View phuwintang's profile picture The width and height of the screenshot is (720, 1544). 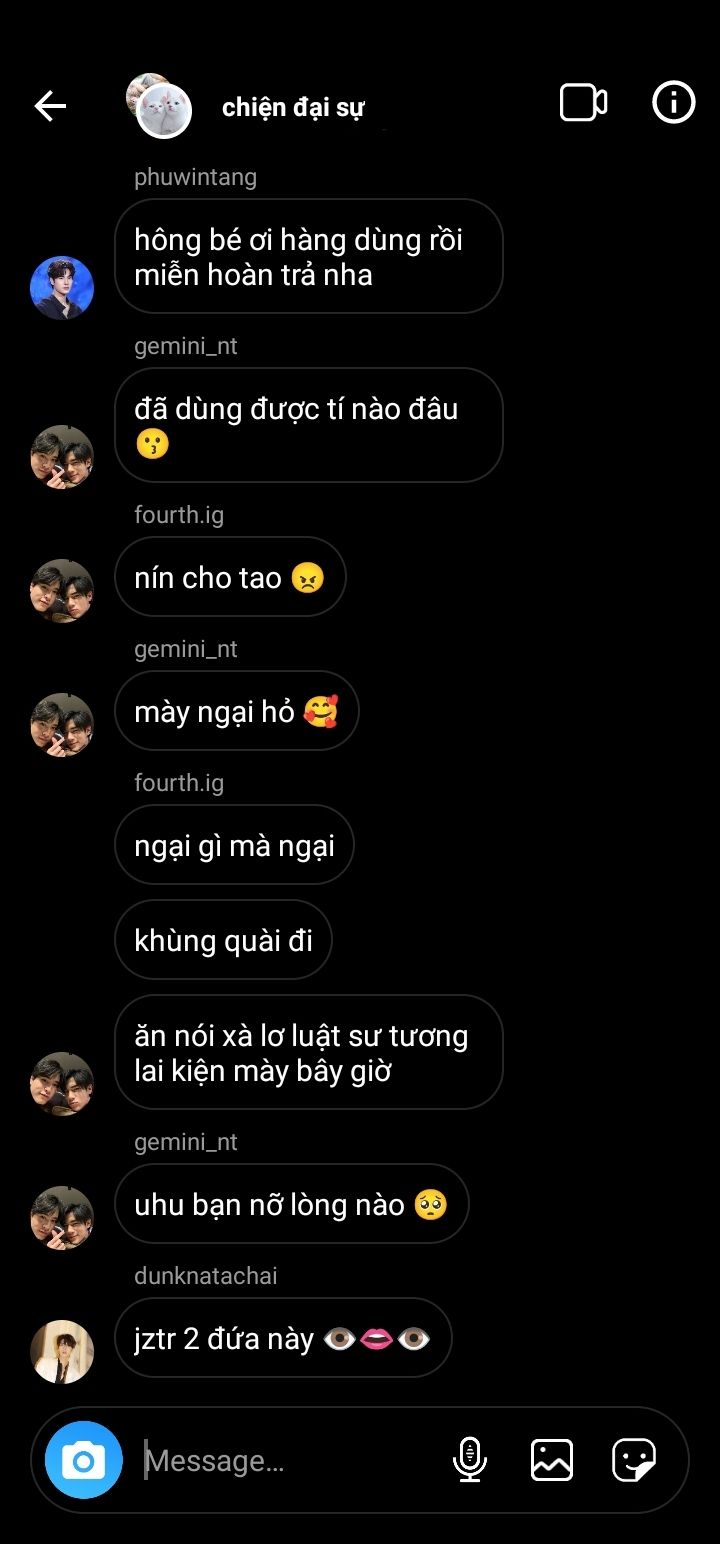[x=62, y=288]
